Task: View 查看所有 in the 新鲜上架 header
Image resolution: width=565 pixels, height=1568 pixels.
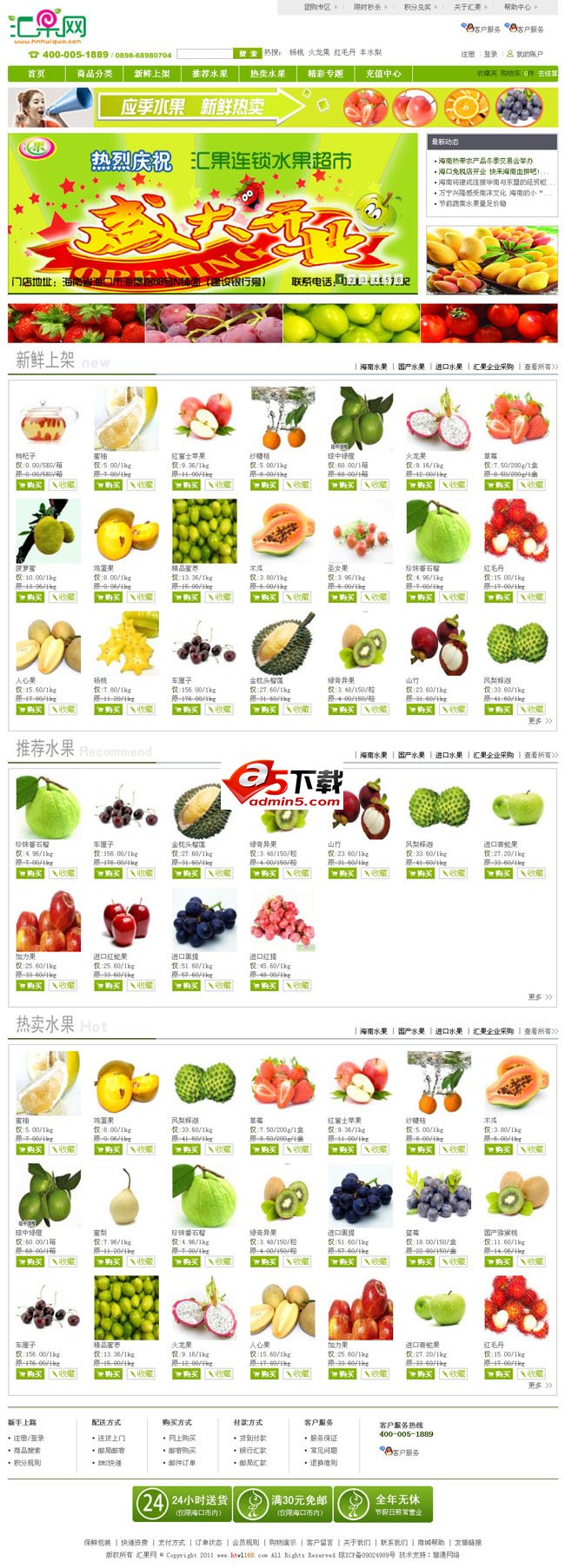Action: [541, 367]
